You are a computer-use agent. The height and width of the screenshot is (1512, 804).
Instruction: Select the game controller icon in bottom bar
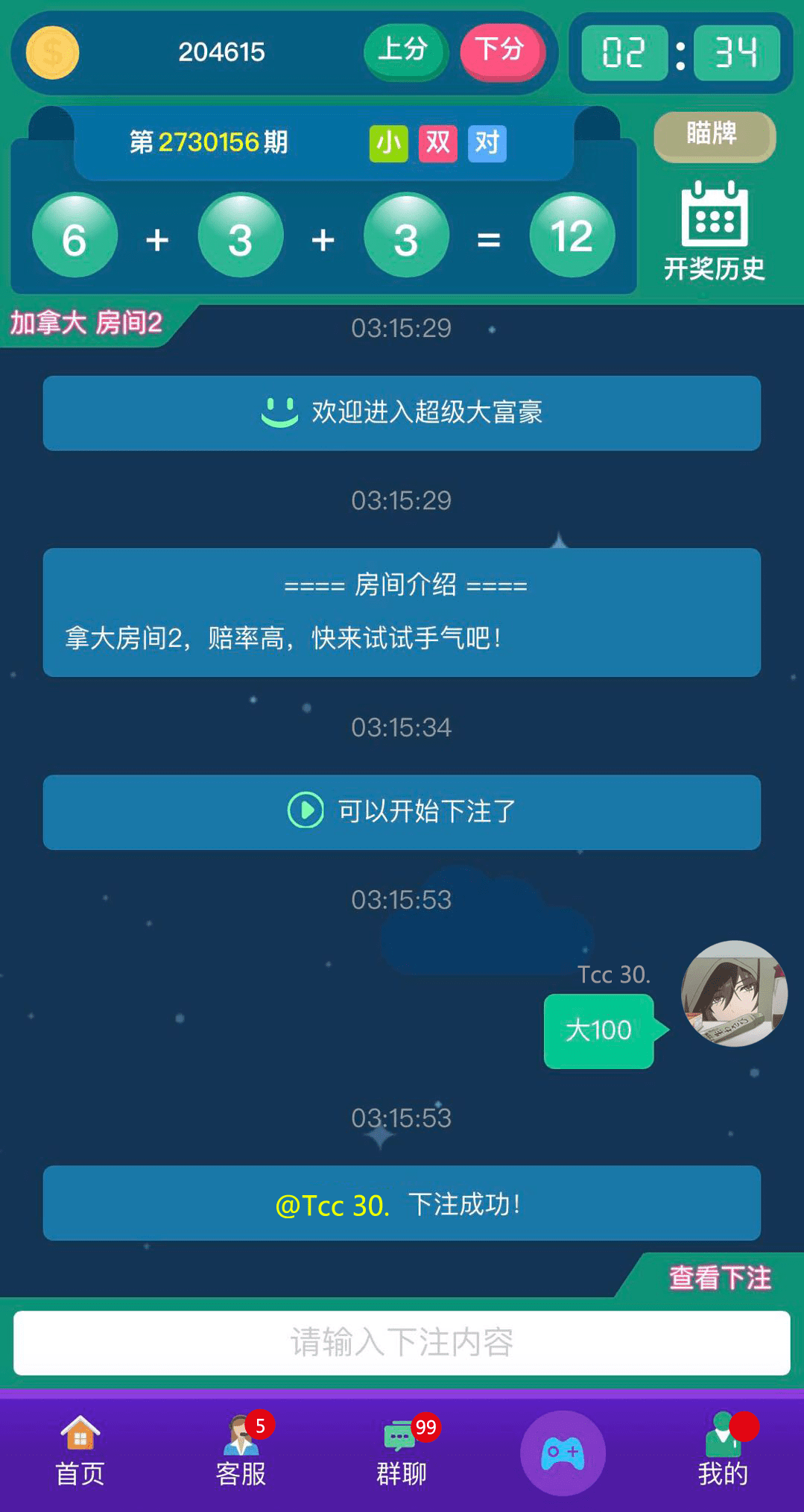pos(561,1450)
